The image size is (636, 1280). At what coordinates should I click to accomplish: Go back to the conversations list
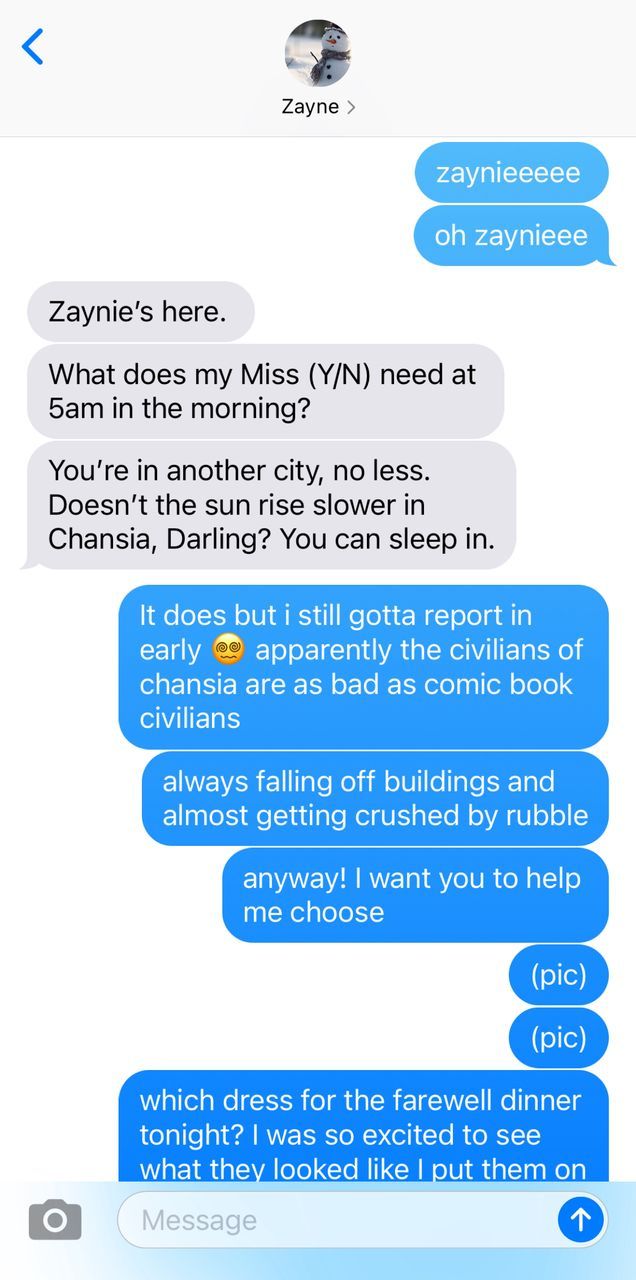(33, 47)
